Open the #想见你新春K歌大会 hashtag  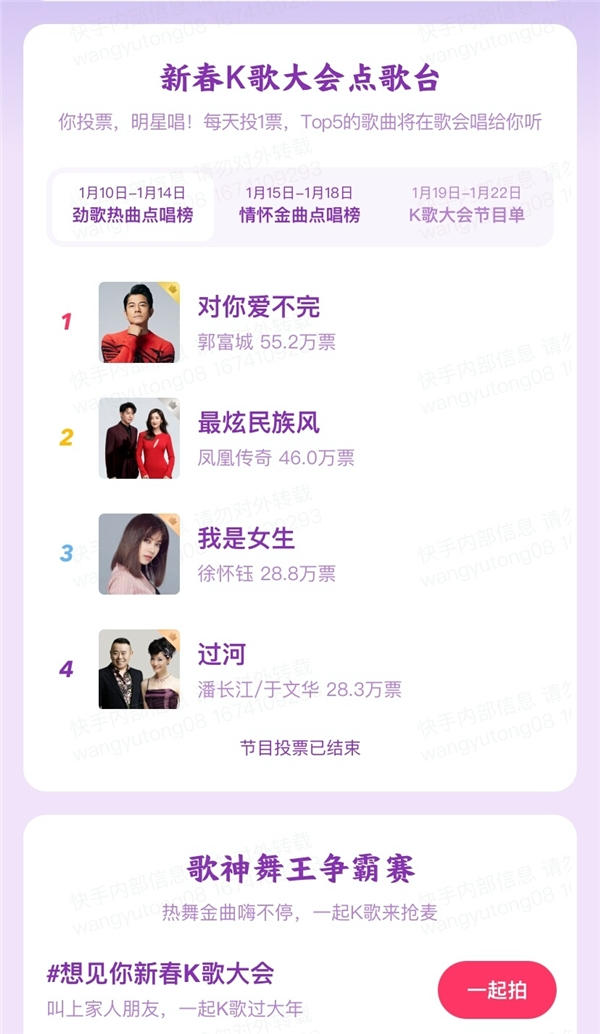tap(160, 973)
